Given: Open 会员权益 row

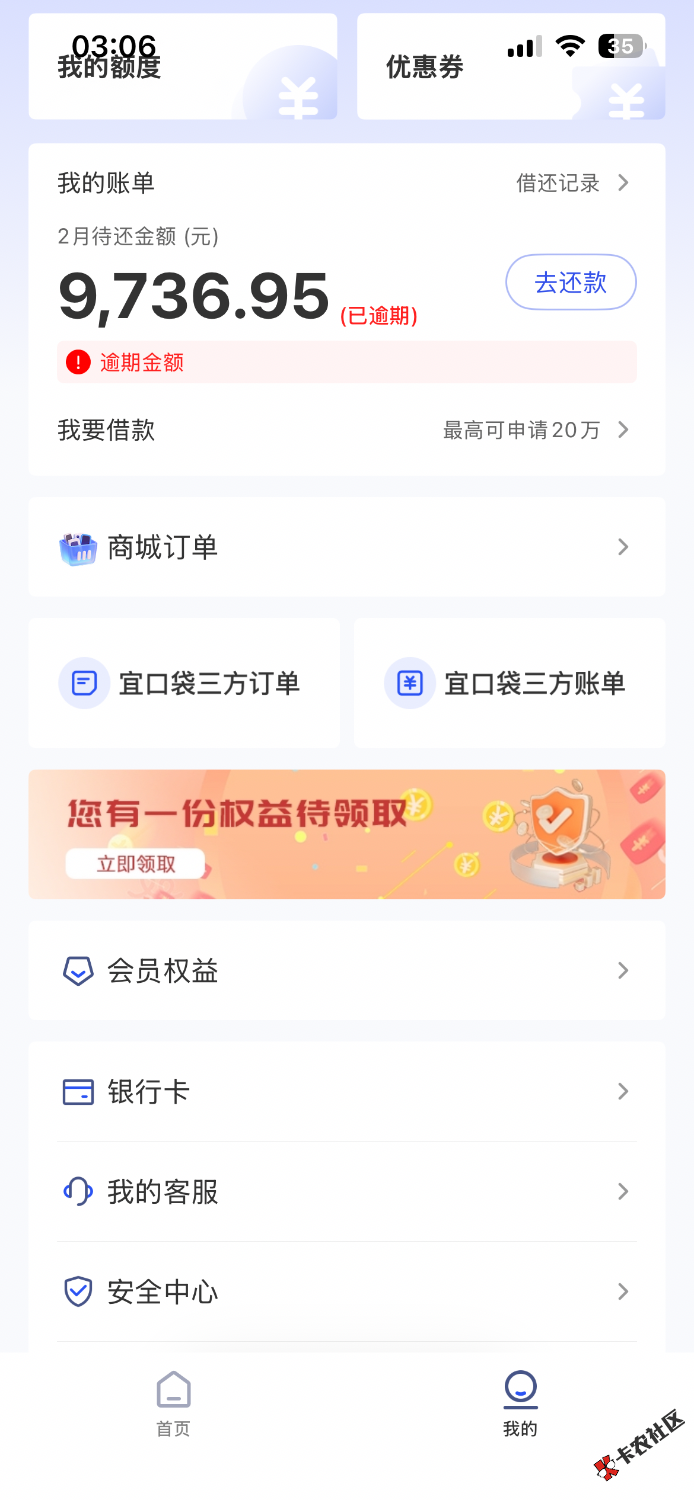Looking at the screenshot, I should pos(346,970).
